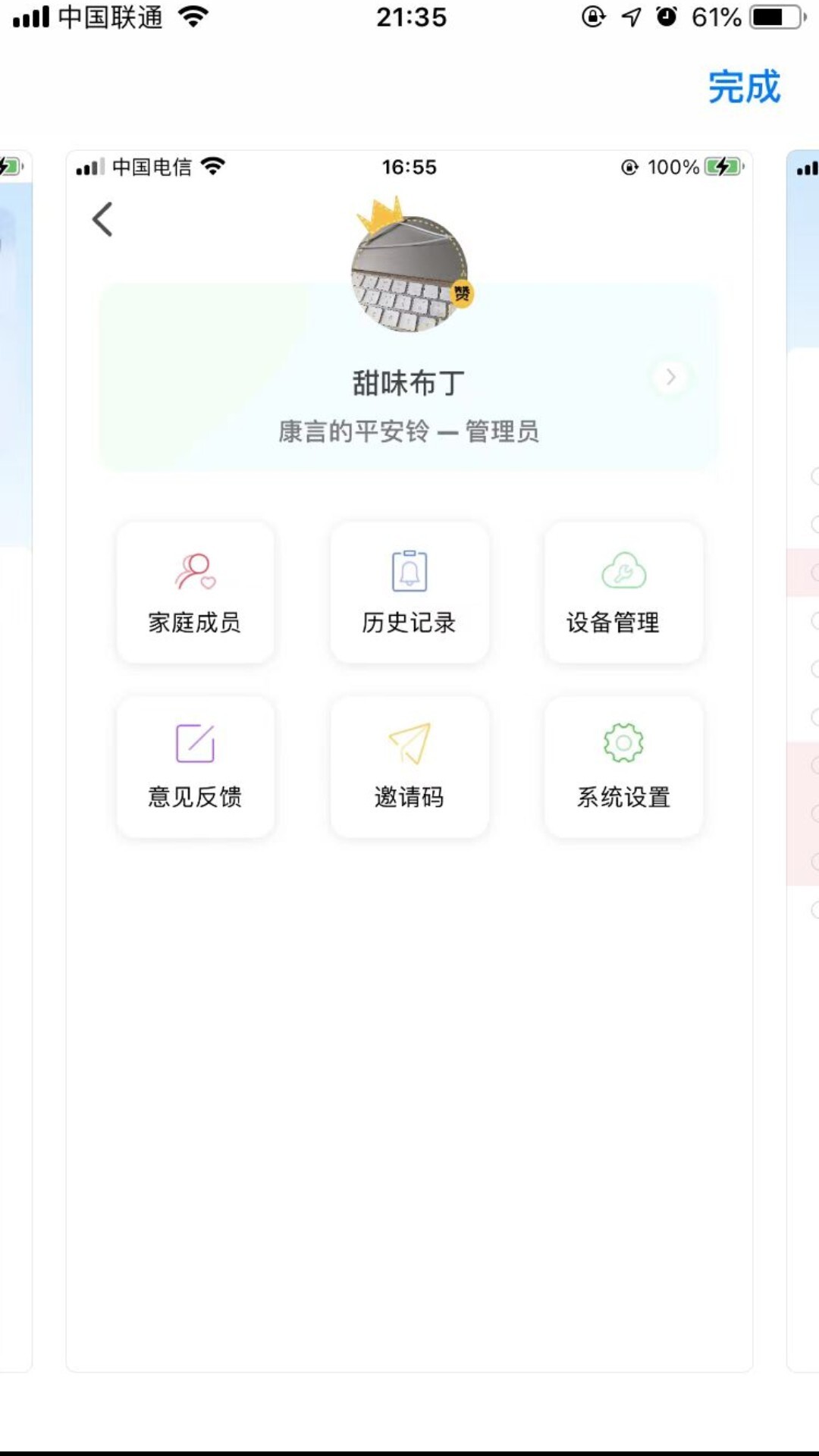Open 系统设置 system settings
The width and height of the screenshot is (819, 1456).
click(623, 767)
